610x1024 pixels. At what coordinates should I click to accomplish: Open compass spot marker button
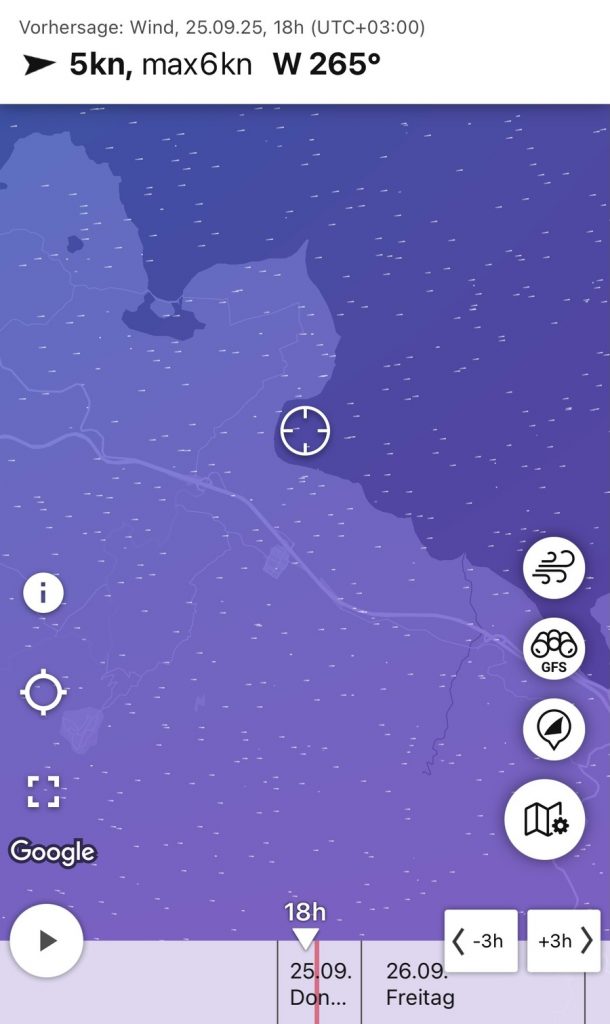tap(554, 729)
